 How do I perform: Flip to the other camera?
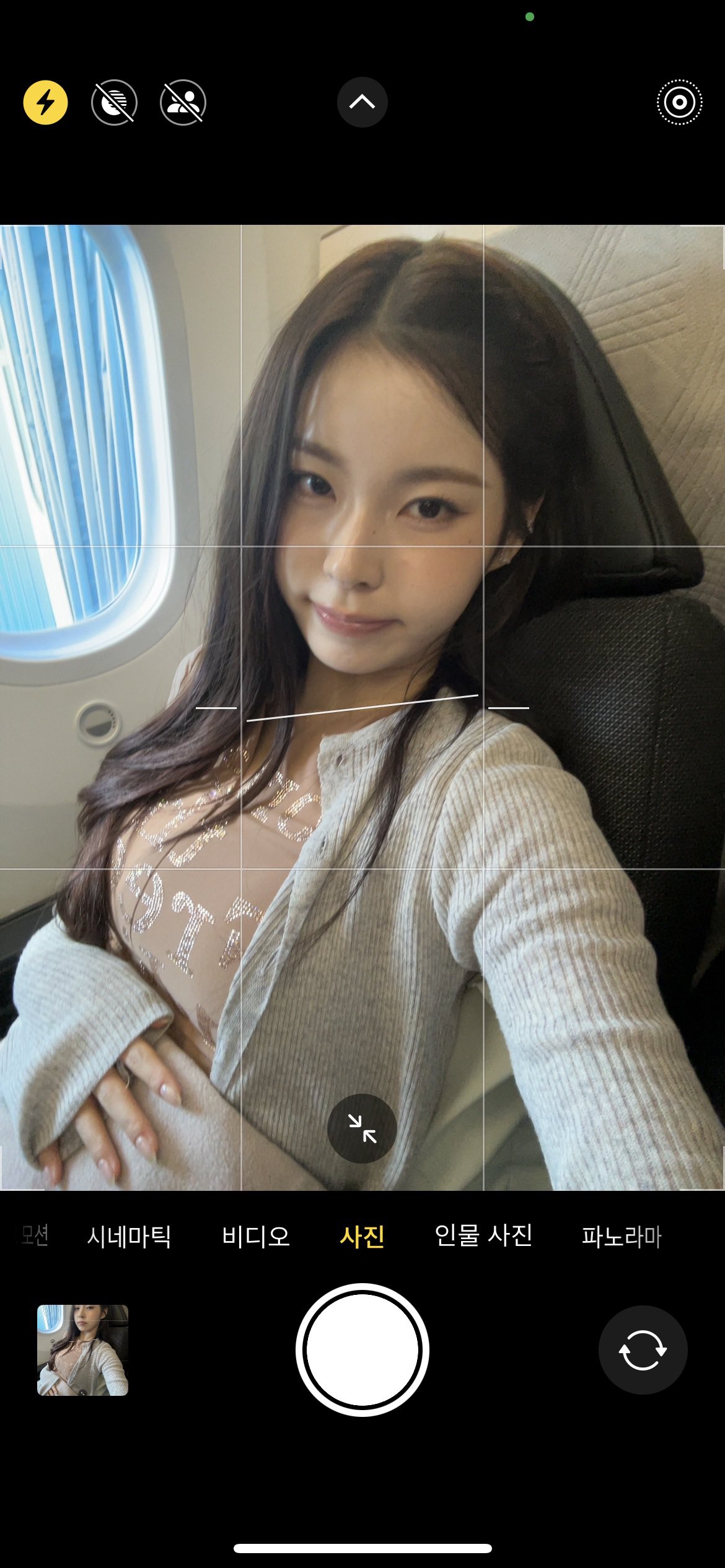point(643,1350)
